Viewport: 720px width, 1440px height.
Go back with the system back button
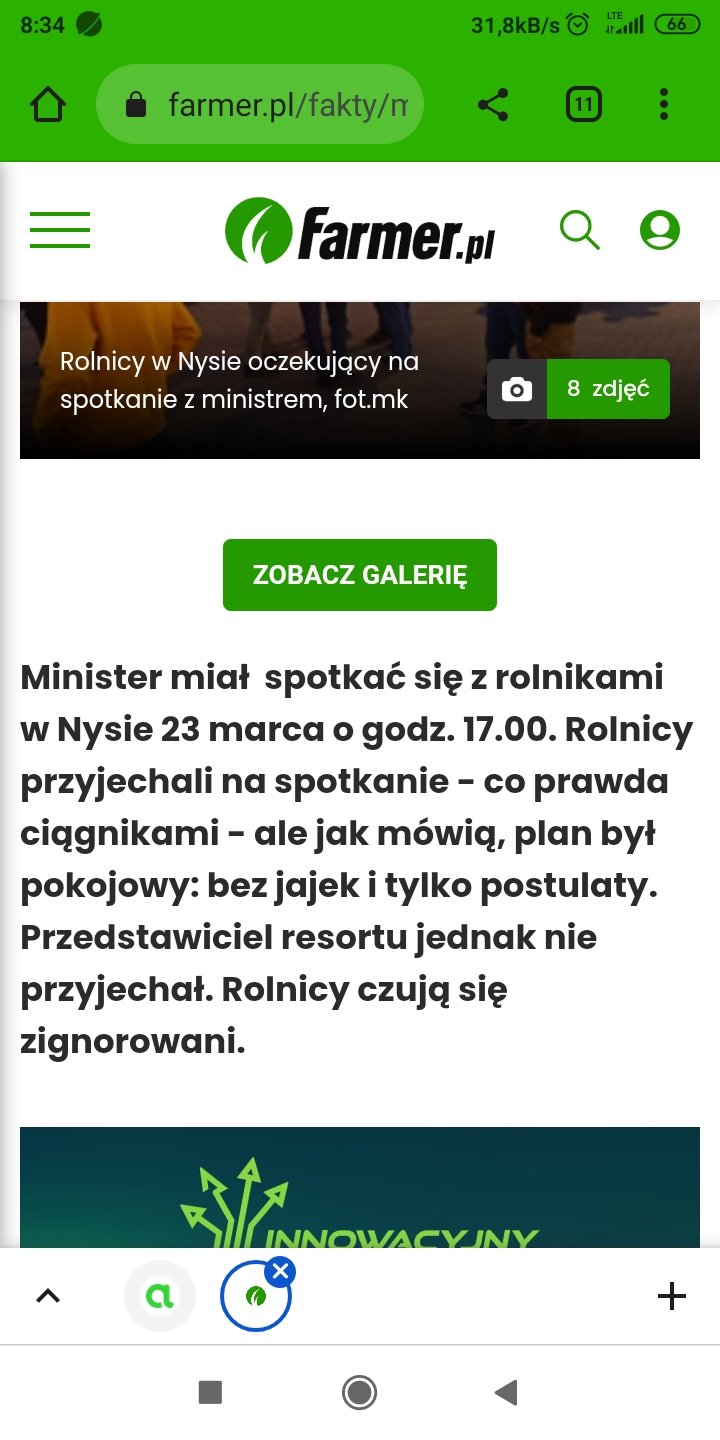[x=507, y=1392]
